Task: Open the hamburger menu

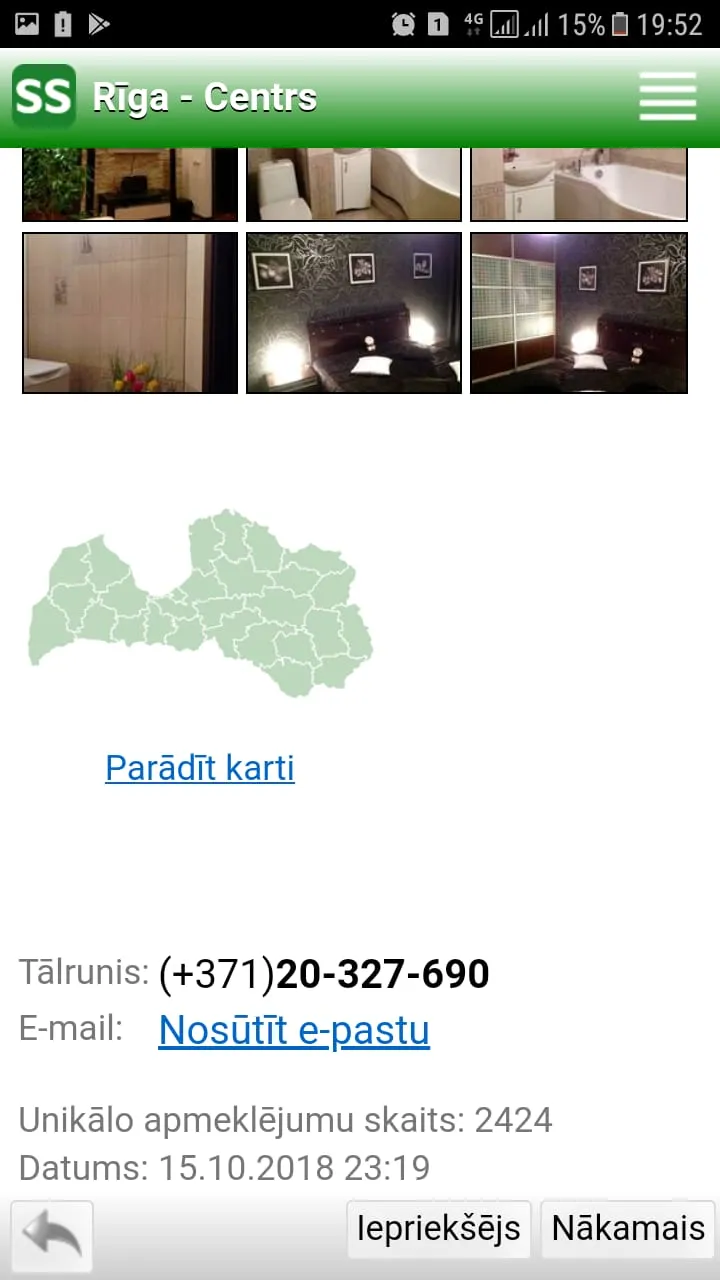Action: pos(667,98)
